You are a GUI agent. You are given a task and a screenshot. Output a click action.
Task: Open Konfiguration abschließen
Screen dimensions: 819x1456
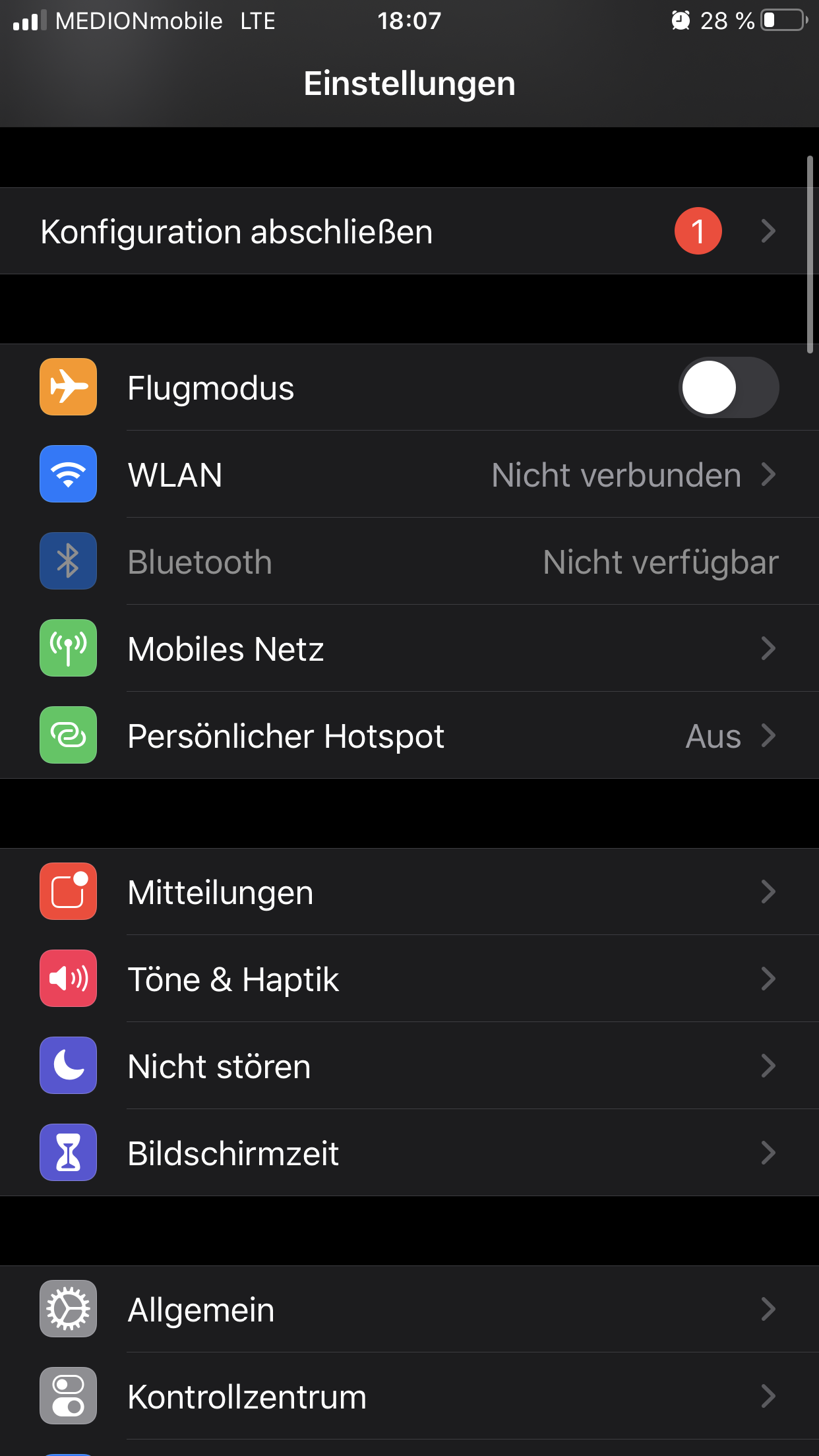point(409,231)
